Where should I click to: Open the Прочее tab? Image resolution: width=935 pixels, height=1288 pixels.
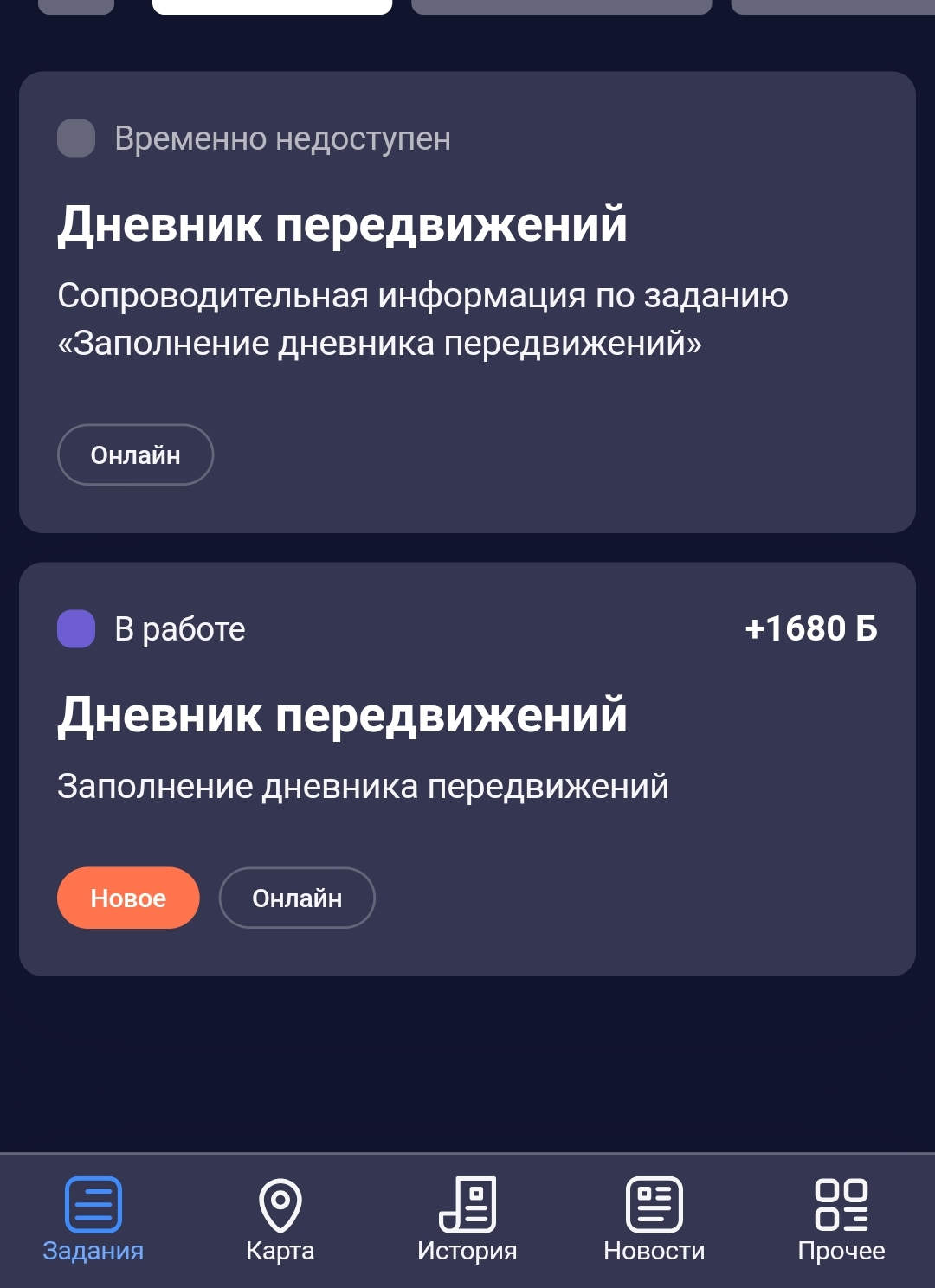click(x=841, y=1220)
